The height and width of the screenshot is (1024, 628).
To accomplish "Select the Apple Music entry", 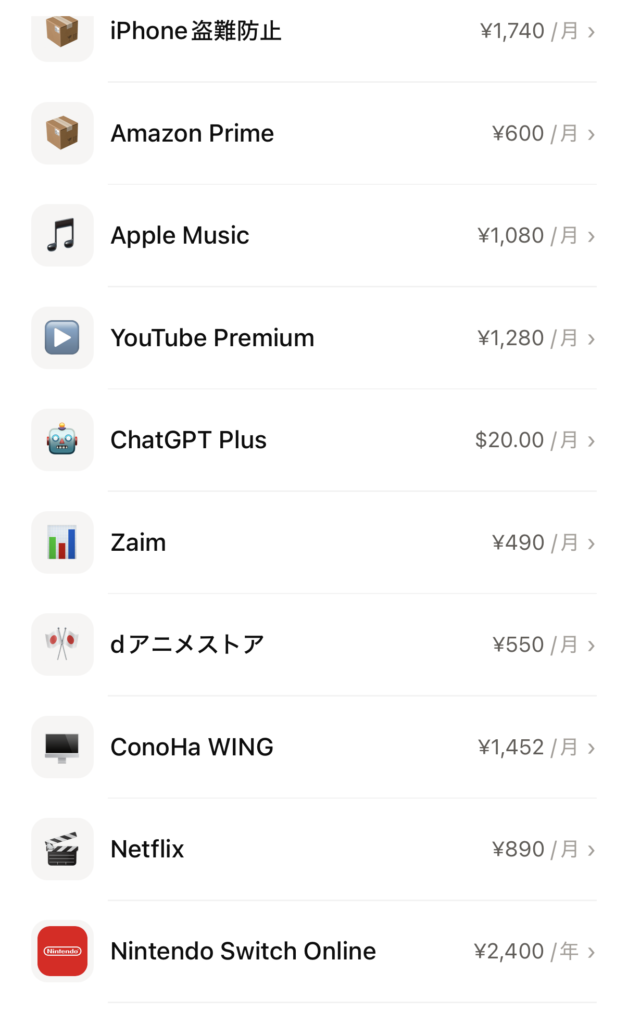I will pyautogui.click(x=314, y=236).
